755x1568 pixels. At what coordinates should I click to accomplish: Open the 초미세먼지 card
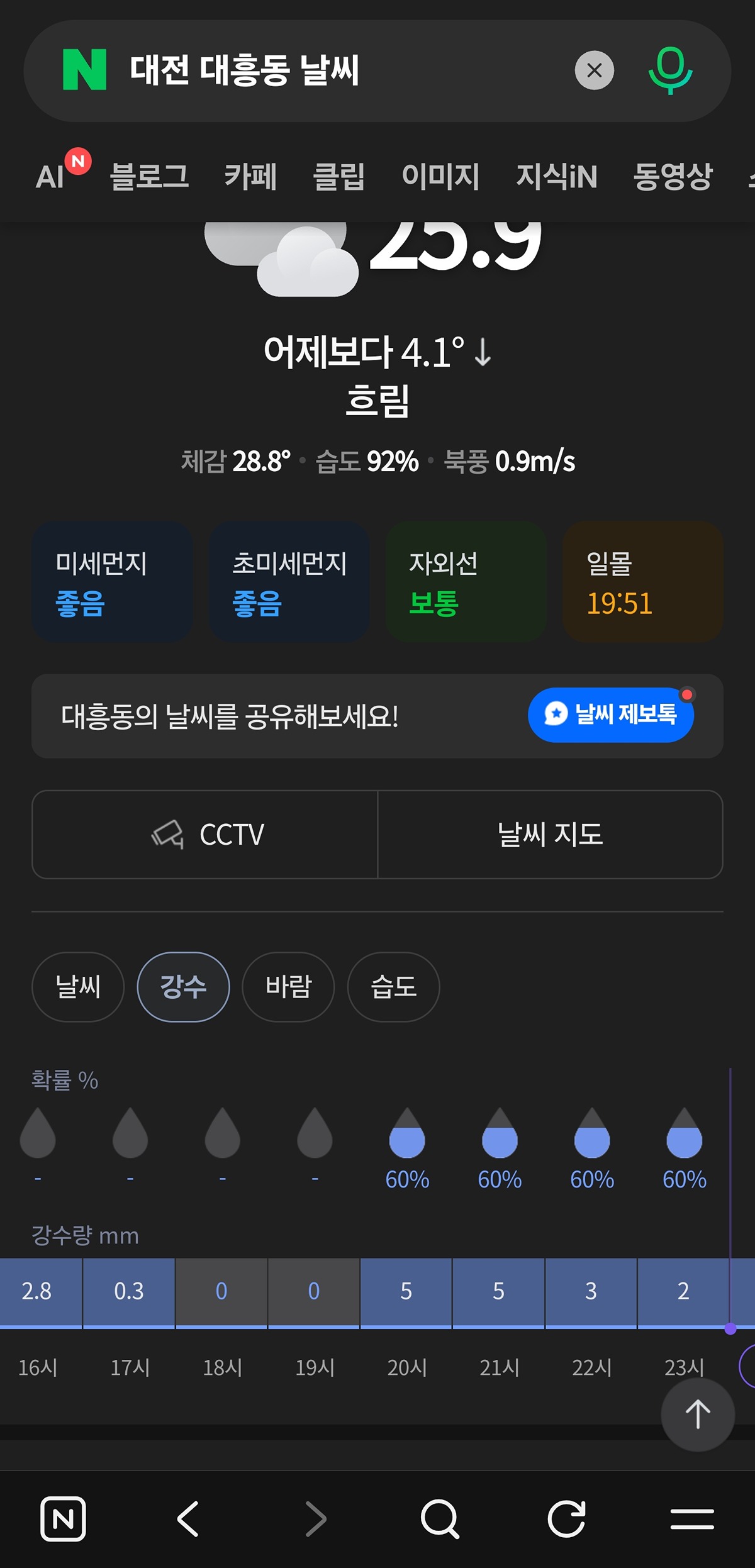[289, 582]
